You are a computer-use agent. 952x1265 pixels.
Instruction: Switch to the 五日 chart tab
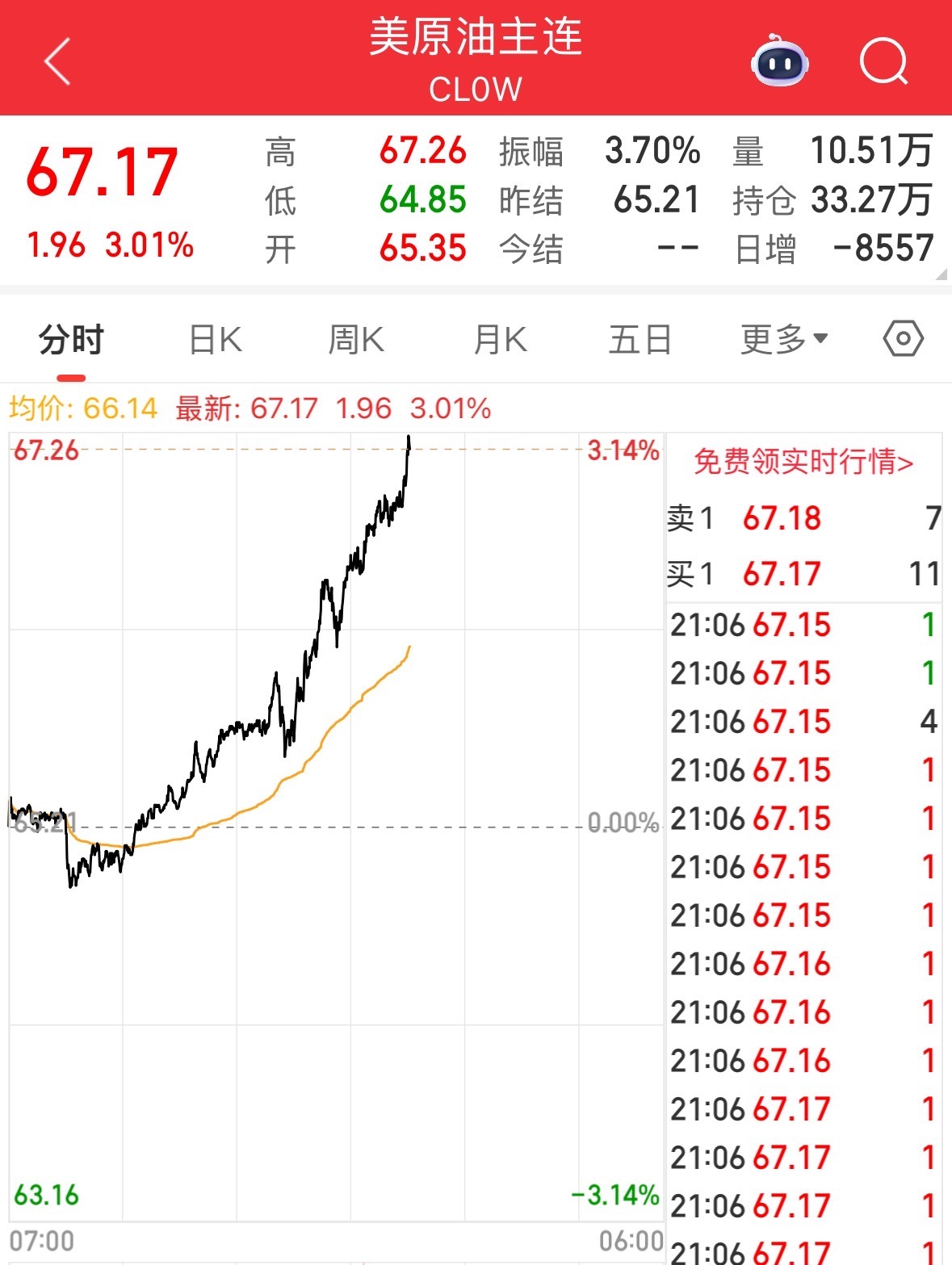[x=640, y=340]
